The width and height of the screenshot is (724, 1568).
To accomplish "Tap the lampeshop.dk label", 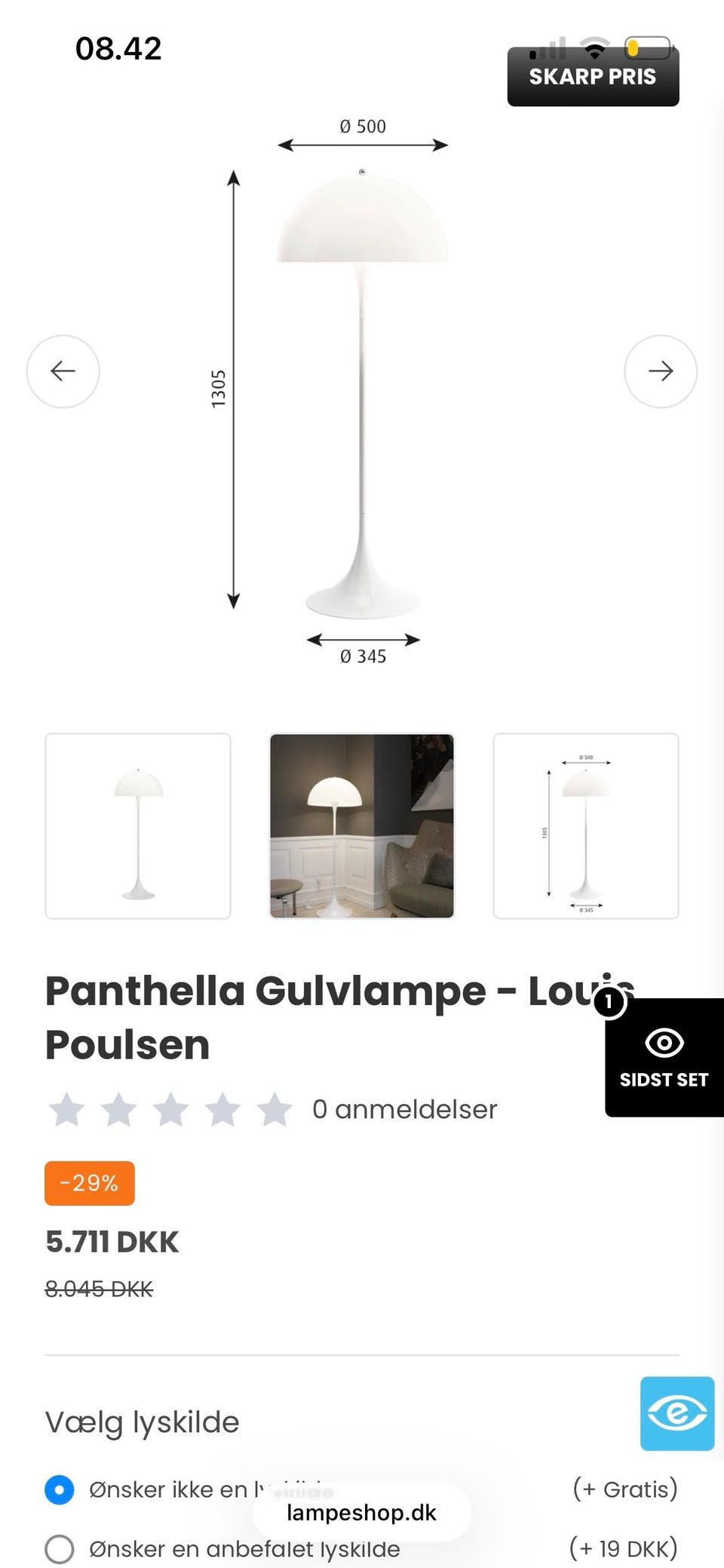I will click(362, 1513).
